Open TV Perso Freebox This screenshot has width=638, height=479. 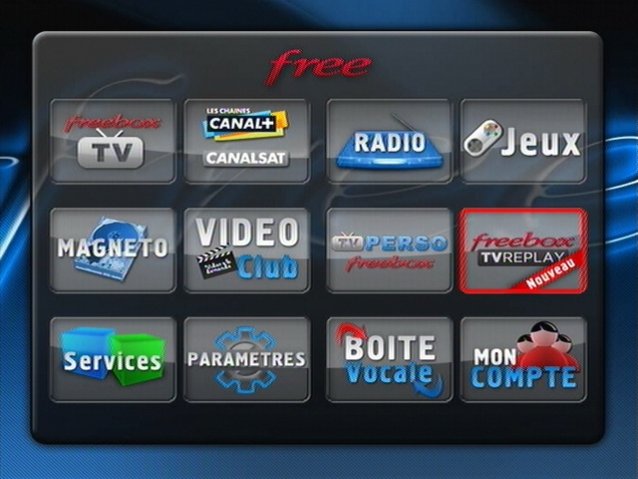pos(389,250)
